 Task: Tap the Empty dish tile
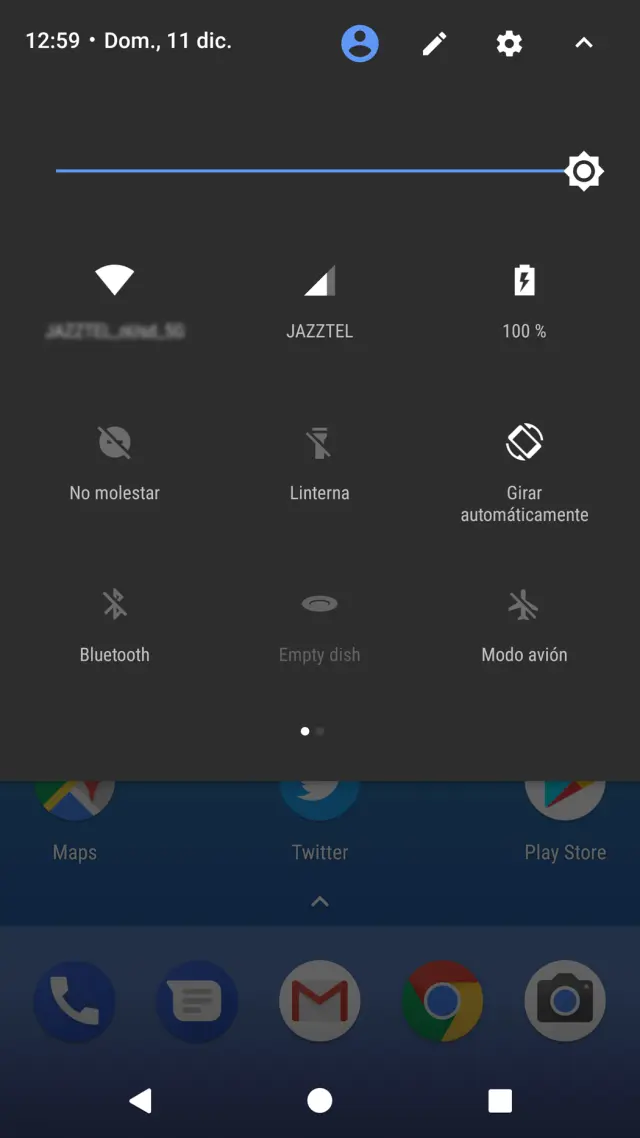click(x=320, y=604)
